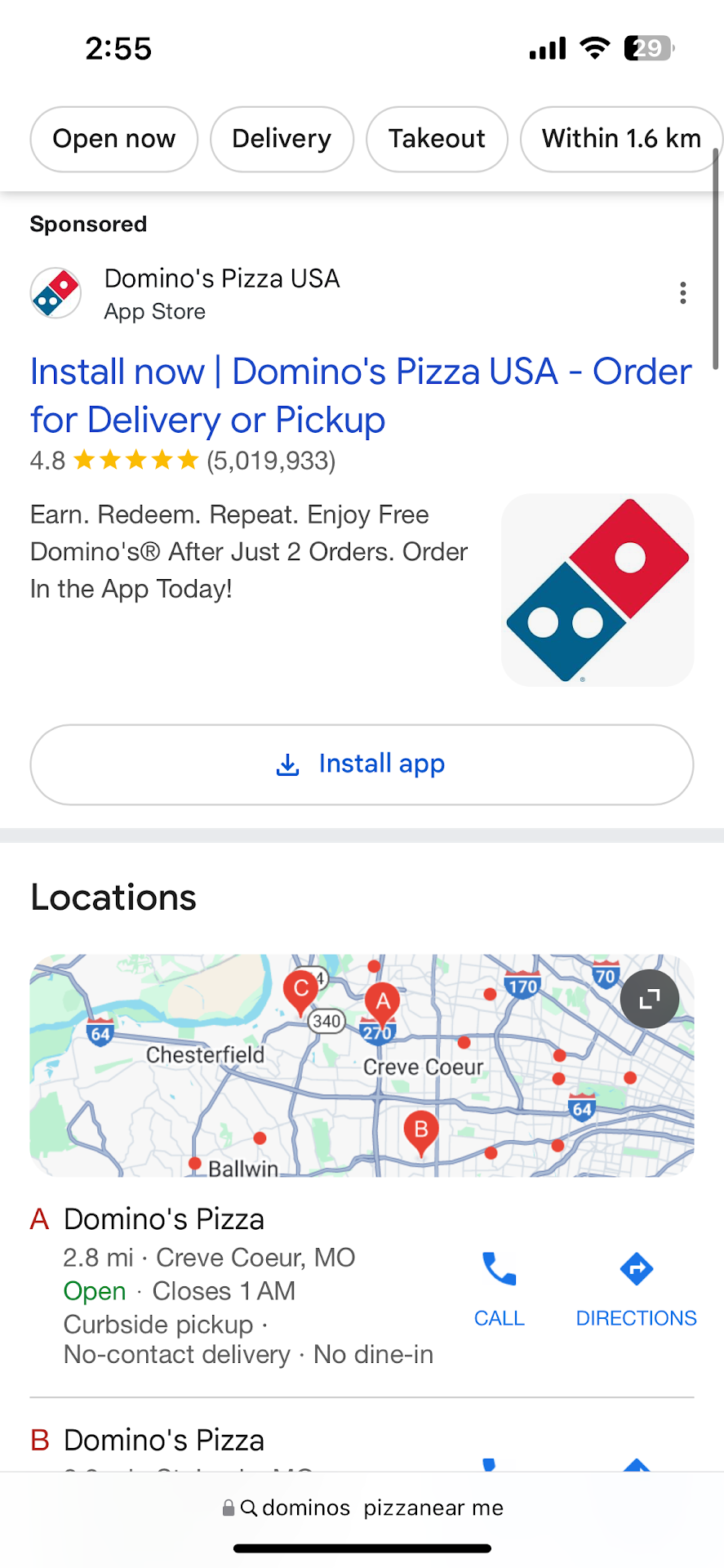The width and height of the screenshot is (724, 1568).
Task: Open the Domino's app icon image in ad
Action: click(x=597, y=590)
